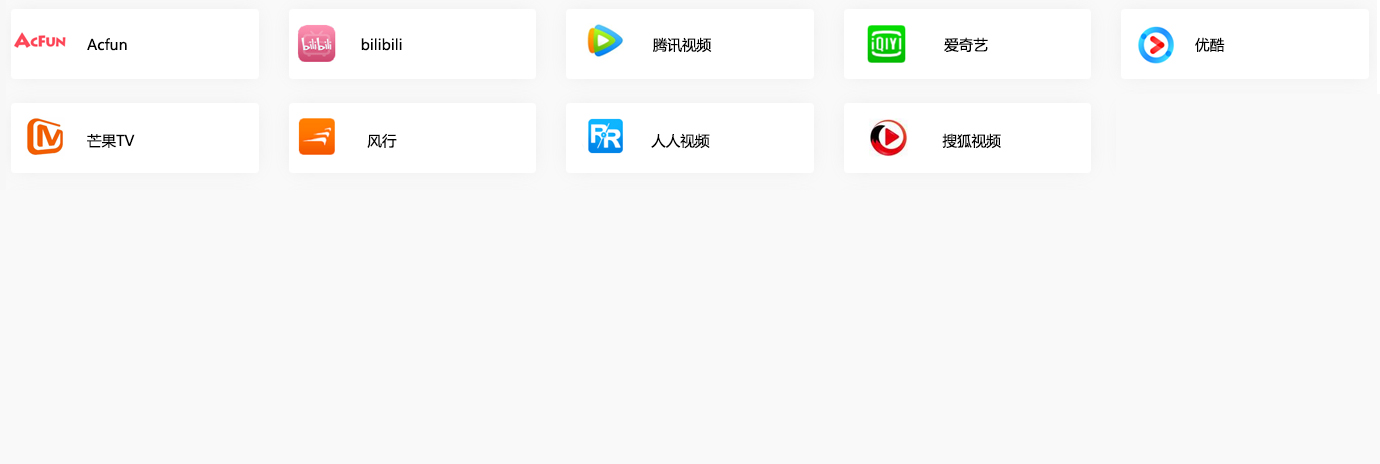This screenshot has height=464, width=1380.
Task: Tap the 搜狐视频 card
Action: 966,138
